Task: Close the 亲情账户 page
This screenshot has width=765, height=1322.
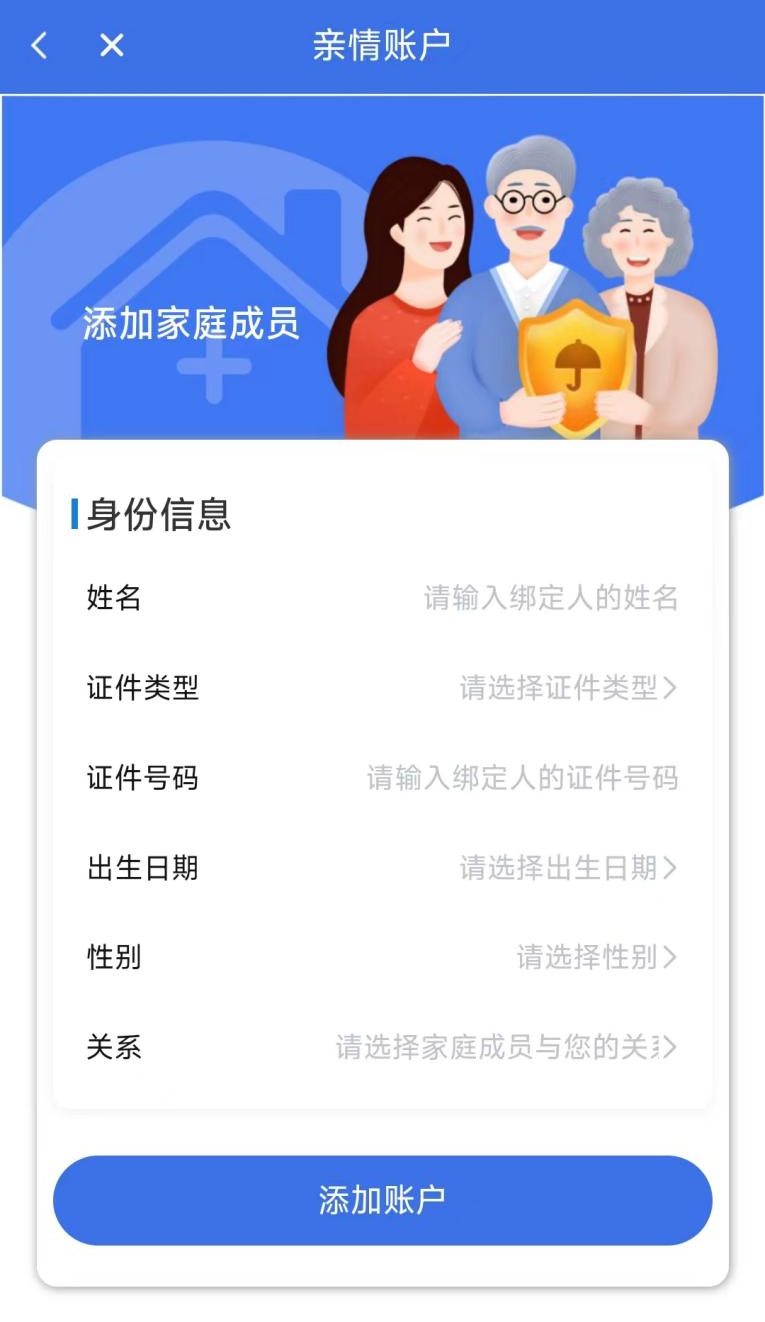Action: tap(112, 45)
